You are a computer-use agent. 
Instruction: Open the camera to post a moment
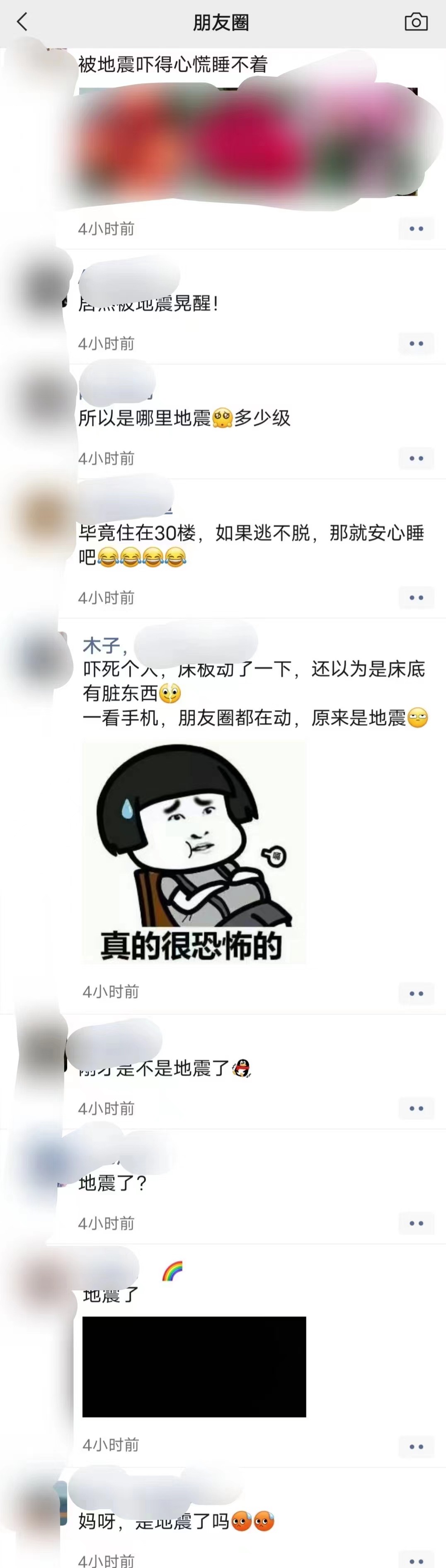pyautogui.click(x=416, y=22)
